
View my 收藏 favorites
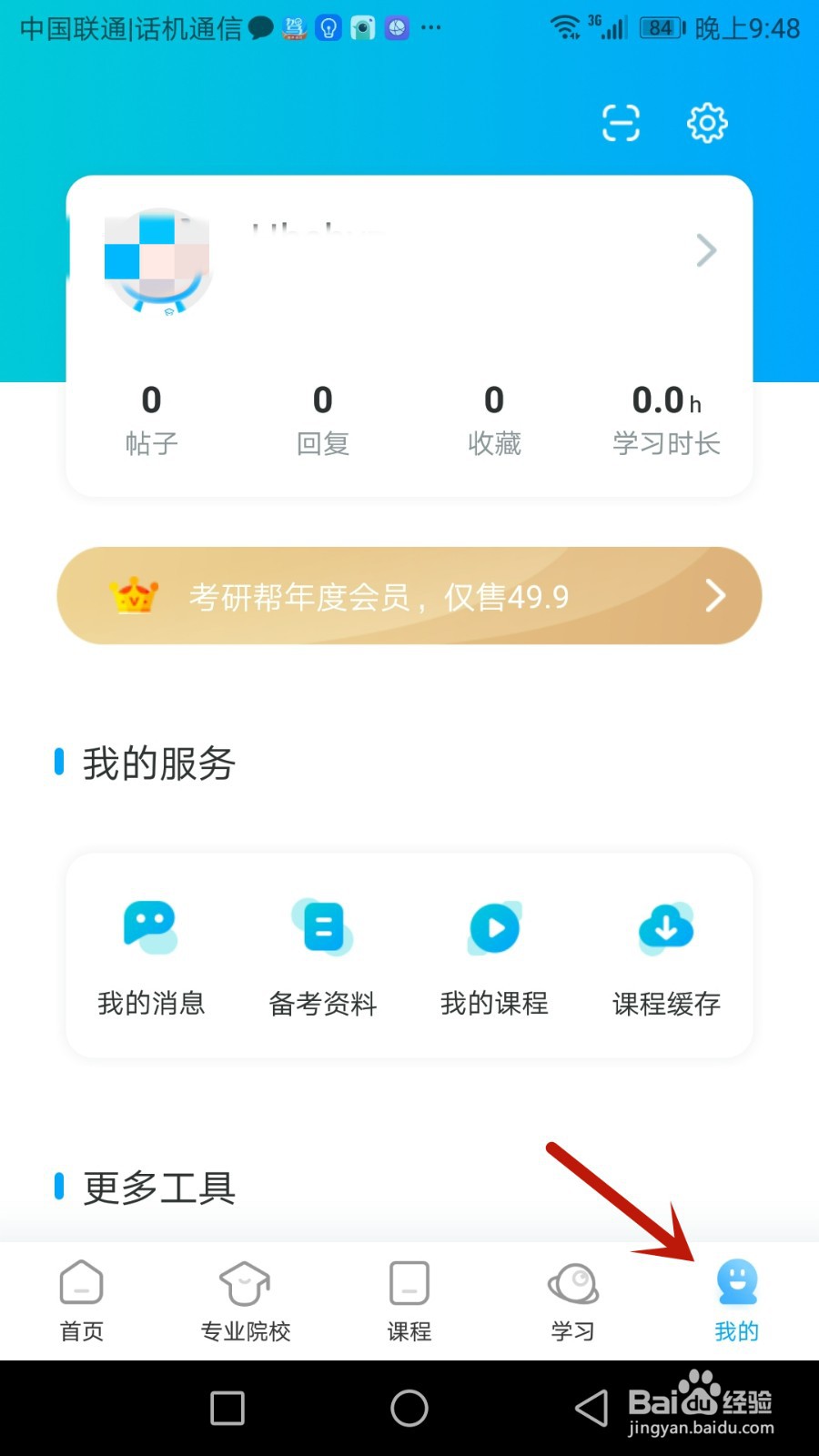[x=494, y=420]
